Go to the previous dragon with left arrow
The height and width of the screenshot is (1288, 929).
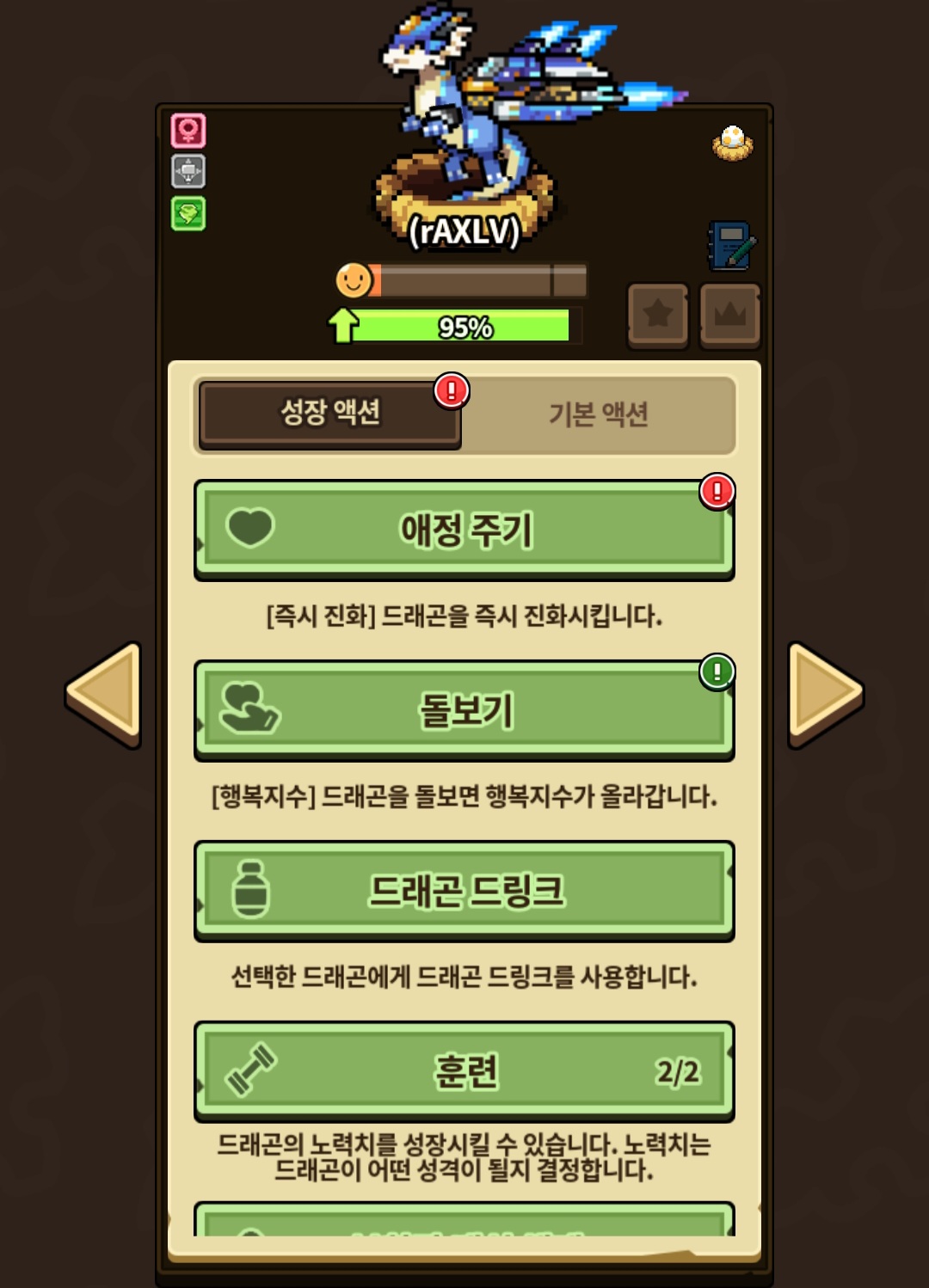coord(103,694)
